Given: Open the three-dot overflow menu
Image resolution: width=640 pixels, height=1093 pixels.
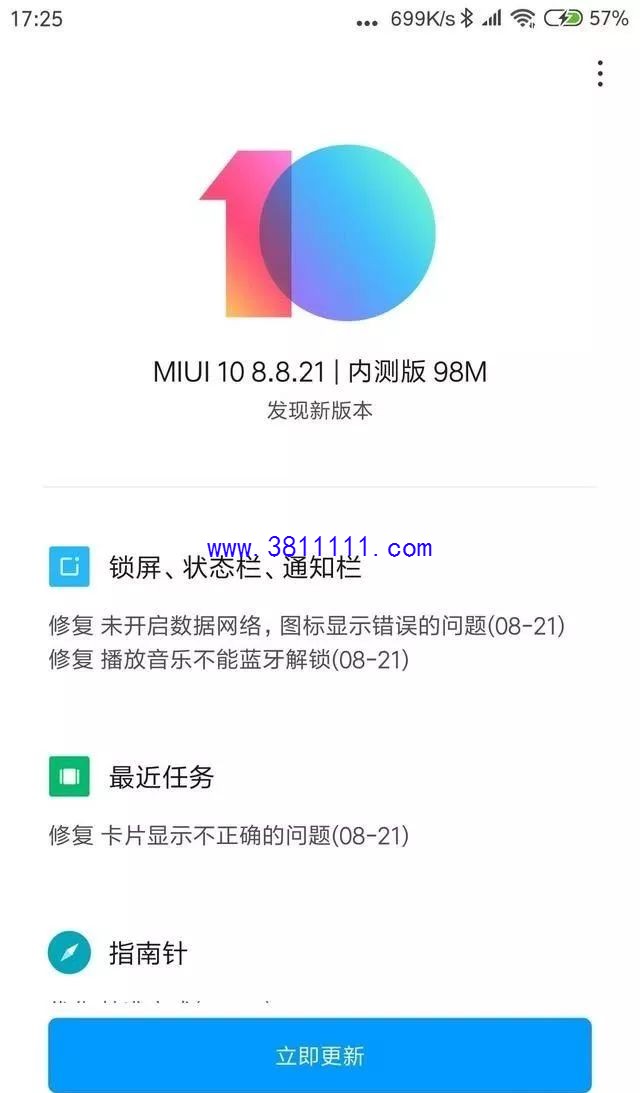Looking at the screenshot, I should pos(600,73).
